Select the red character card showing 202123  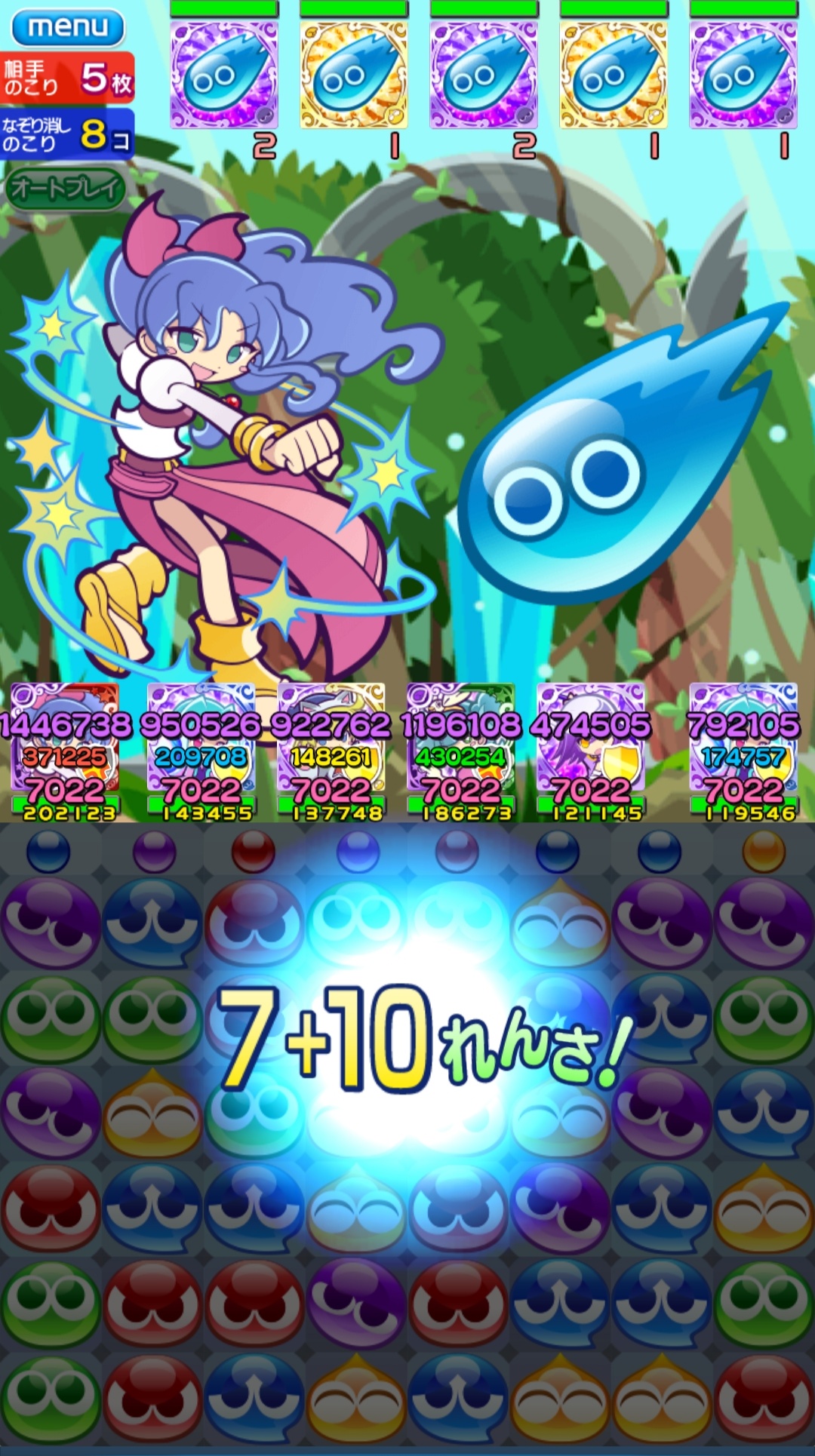66,750
